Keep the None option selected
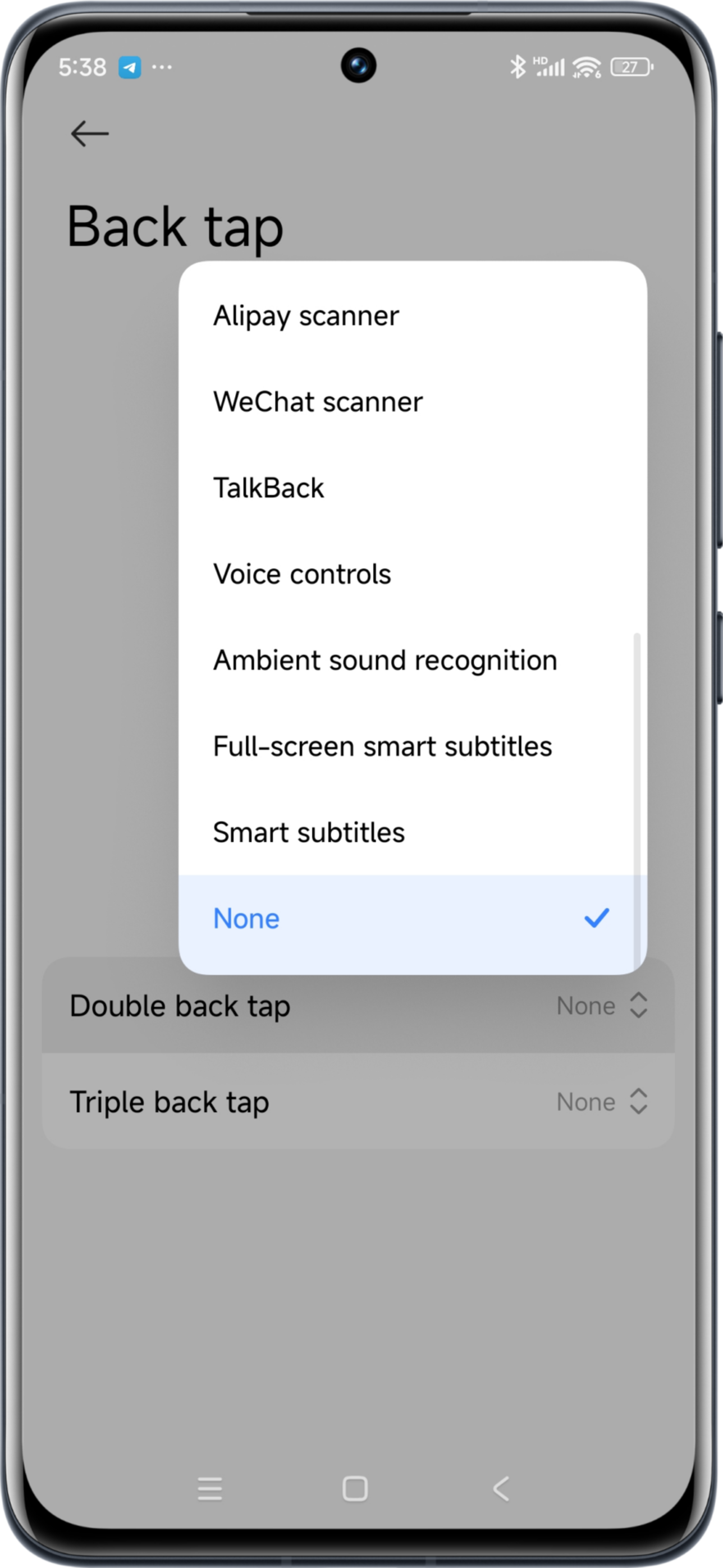Viewport: 723px width, 1568px height. tap(411, 918)
